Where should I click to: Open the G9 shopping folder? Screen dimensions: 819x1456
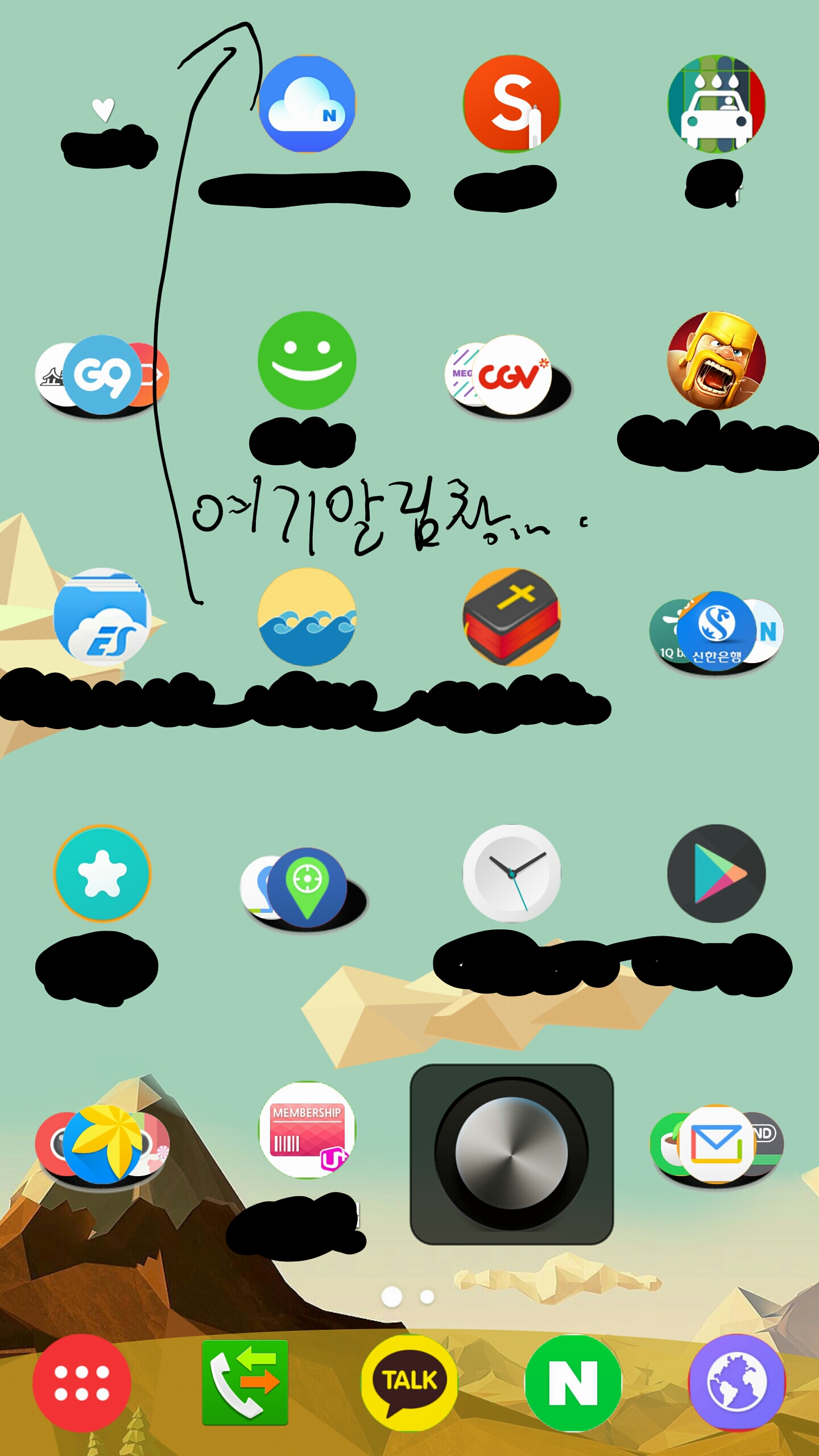coord(102,375)
